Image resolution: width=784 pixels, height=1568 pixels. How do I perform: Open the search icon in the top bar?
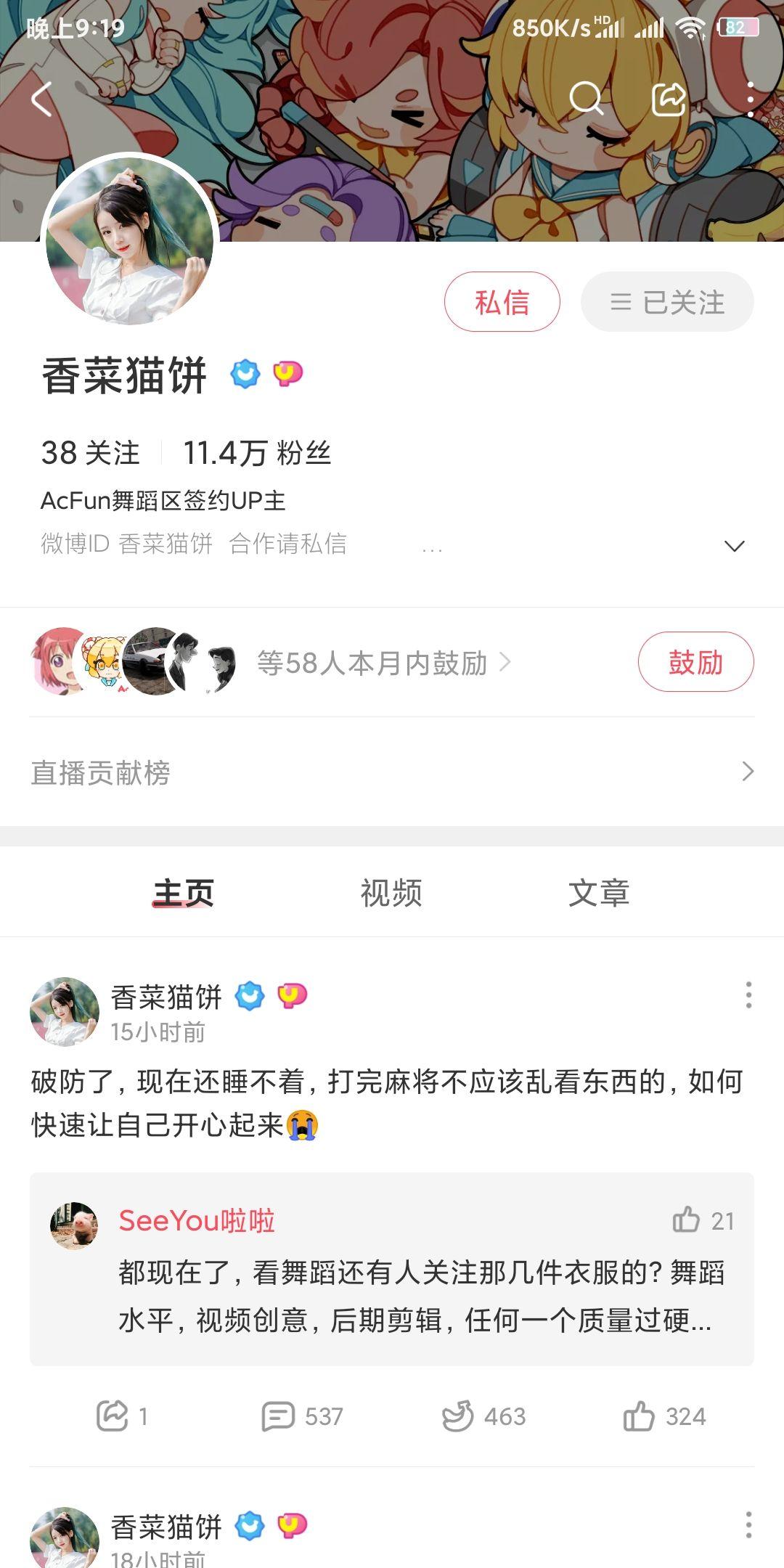pos(587,98)
